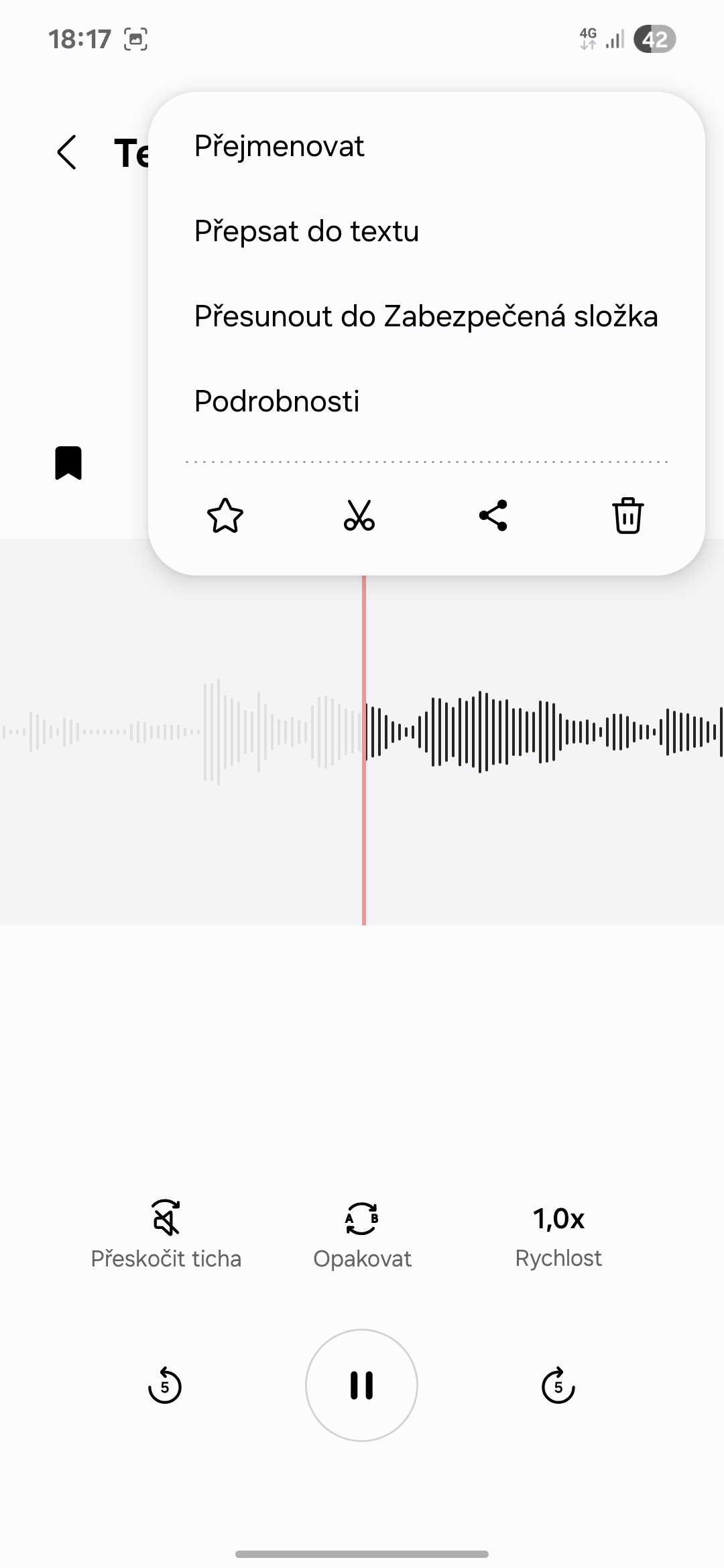The image size is (724, 1568).
Task: Go back using the top arrow
Action: coord(67,152)
